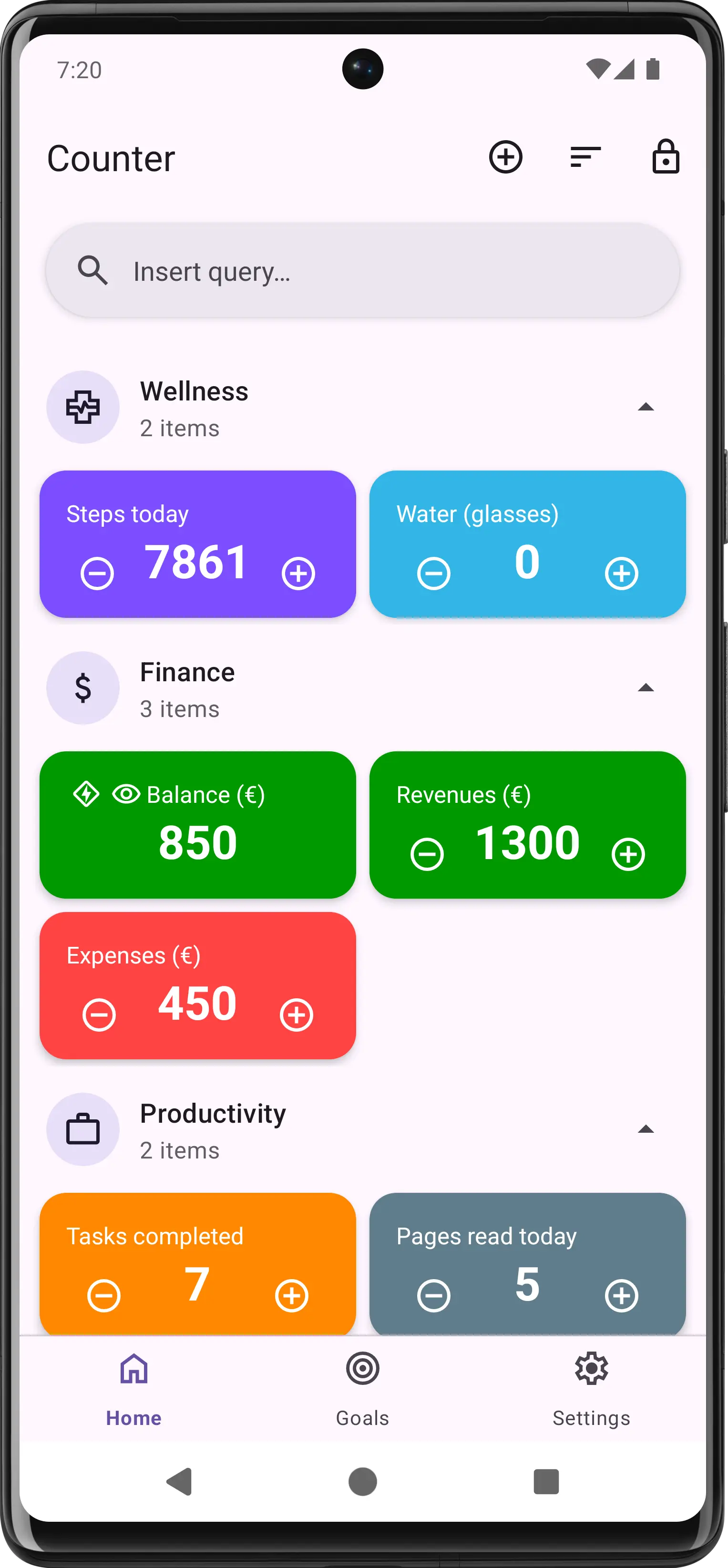
Task: Tap the search magnifier icon
Action: 94,270
